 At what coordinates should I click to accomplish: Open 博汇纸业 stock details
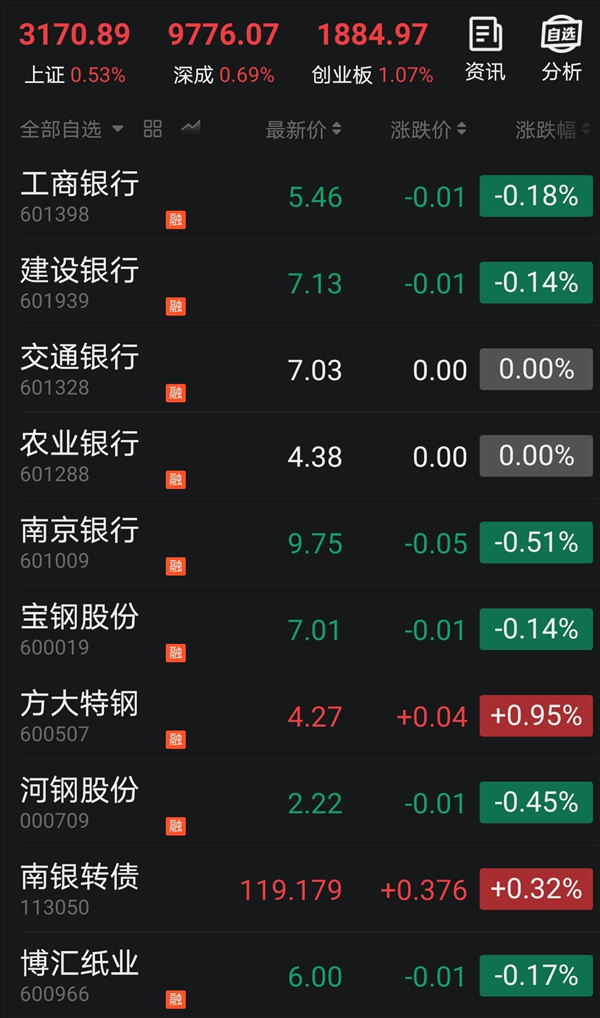click(x=300, y=976)
